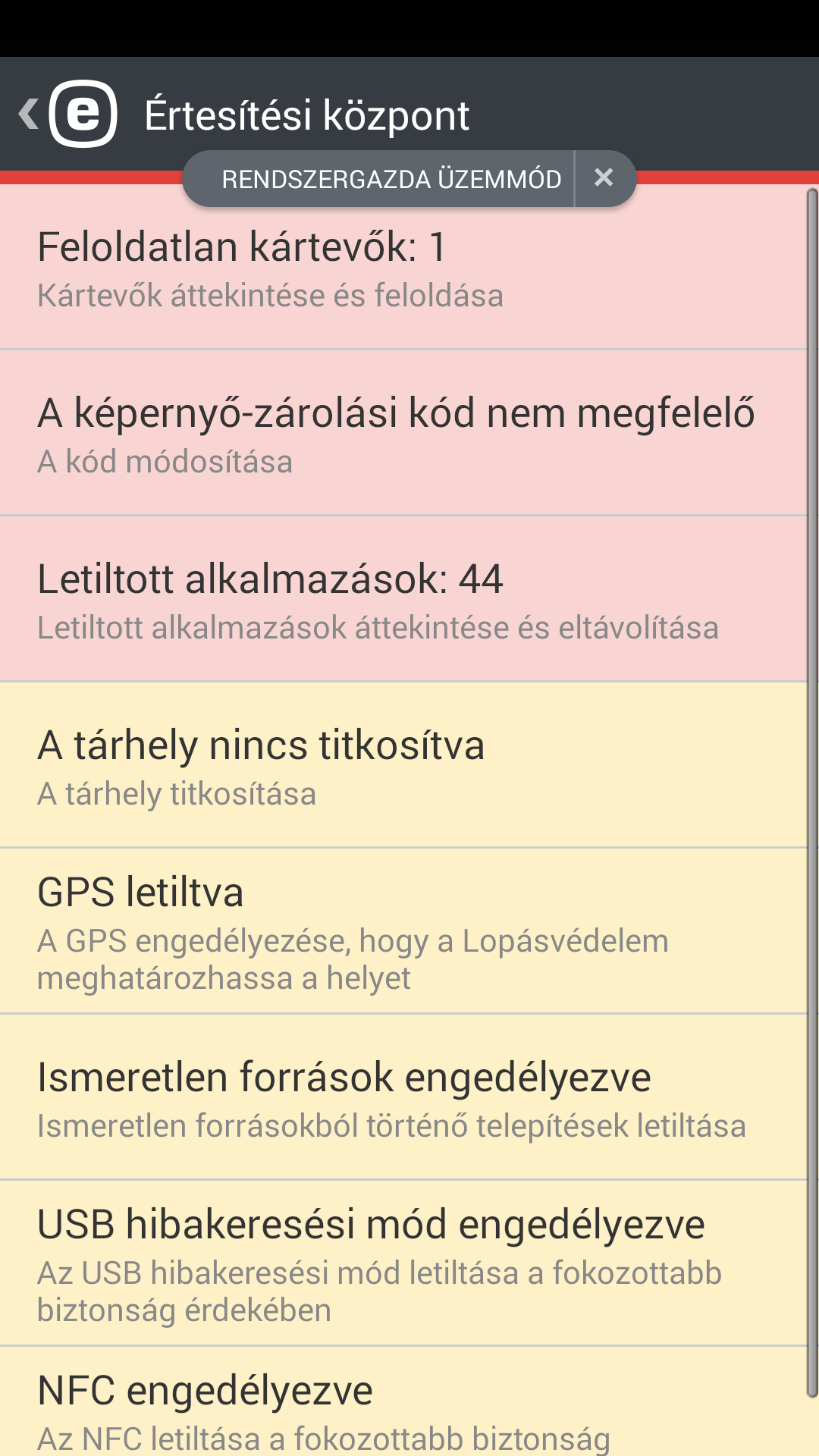Tap the back arrow beside the ESET logo
Image resolution: width=819 pixels, height=1456 pixels.
click(x=29, y=114)
